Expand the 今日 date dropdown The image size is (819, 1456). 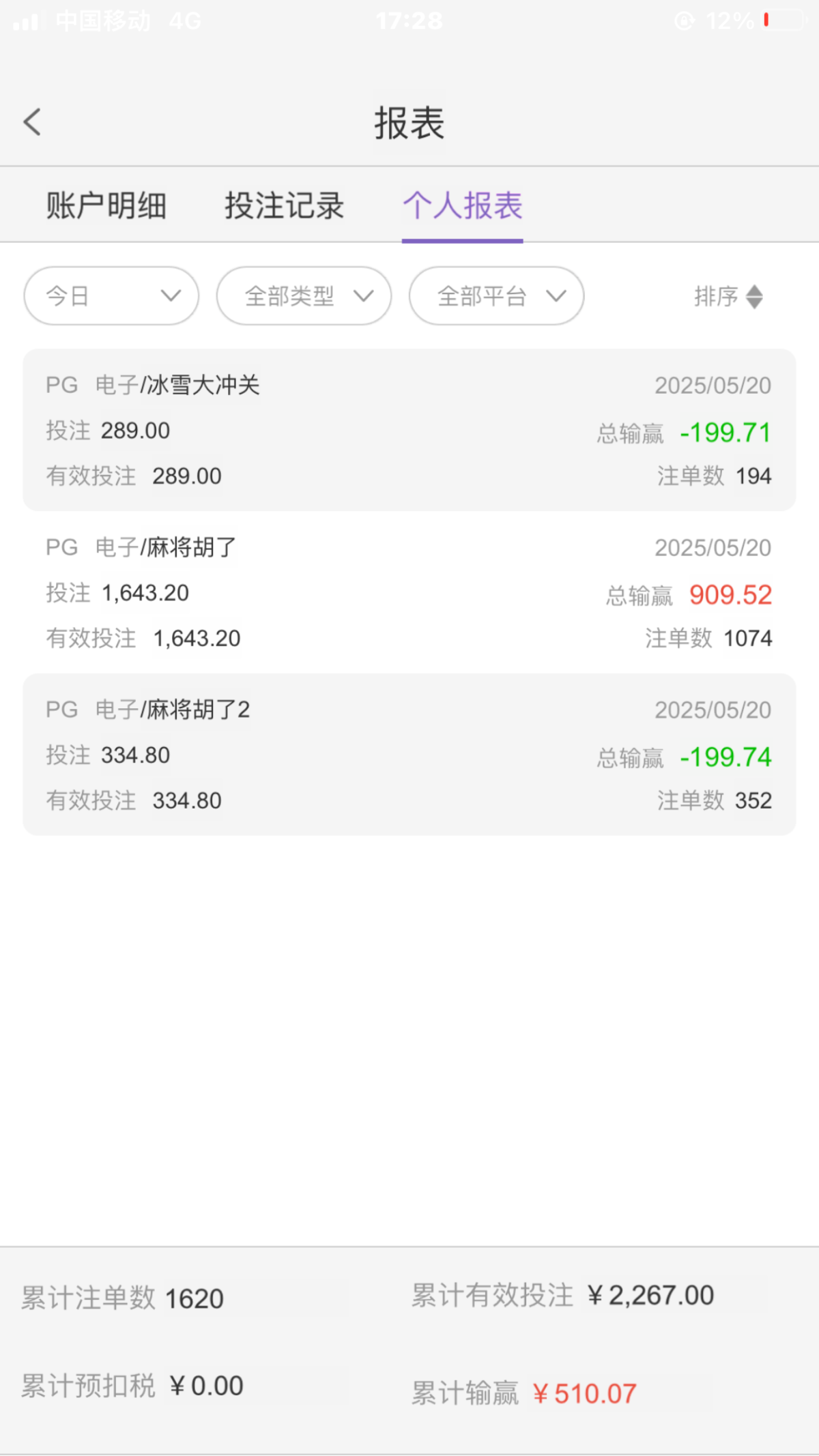(x=111, y=296)
